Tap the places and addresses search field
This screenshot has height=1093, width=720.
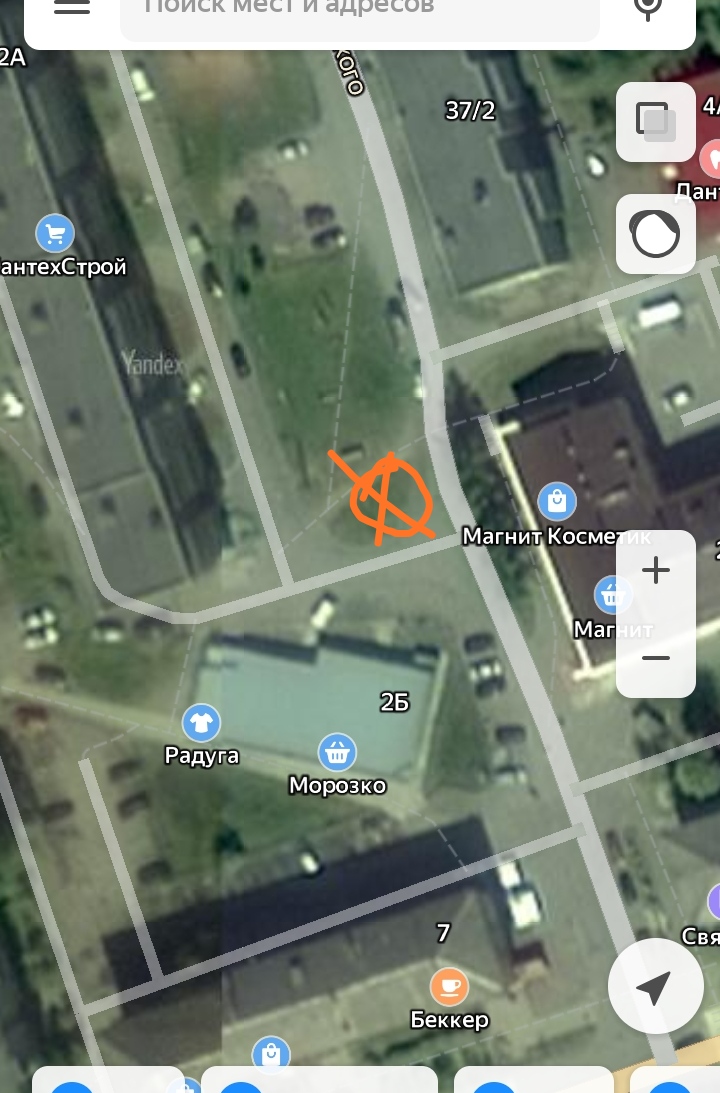pos(360,14)
